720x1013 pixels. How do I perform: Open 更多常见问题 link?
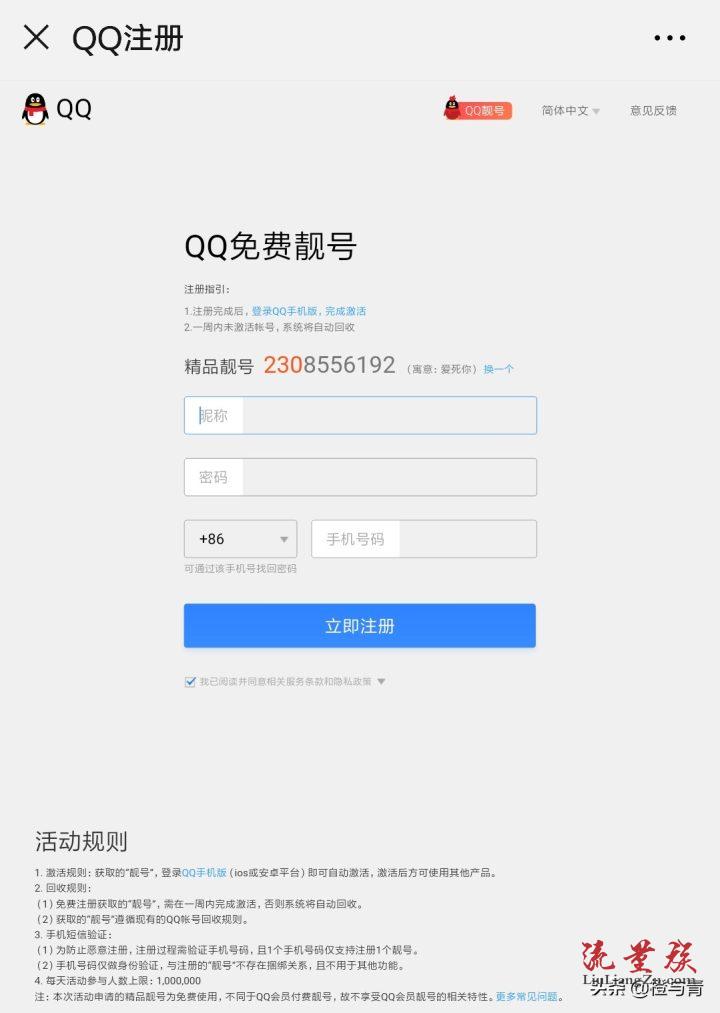click(526, 997)
